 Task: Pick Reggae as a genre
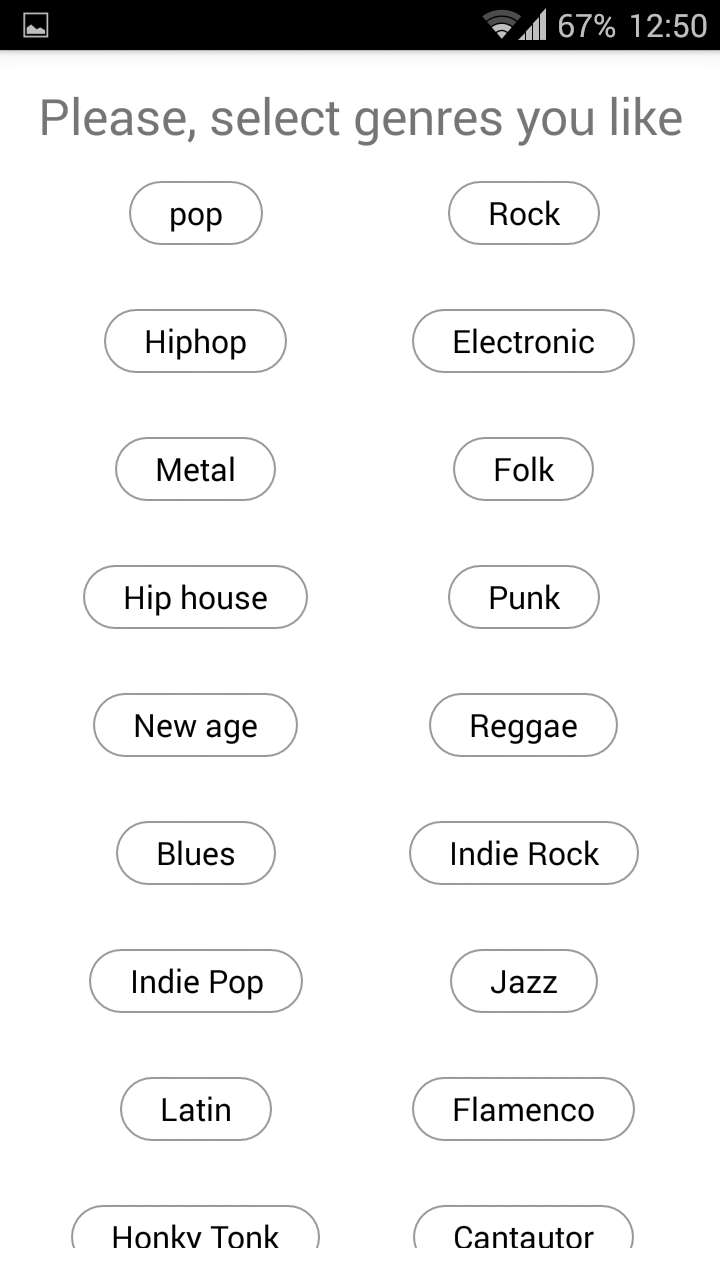524,725
